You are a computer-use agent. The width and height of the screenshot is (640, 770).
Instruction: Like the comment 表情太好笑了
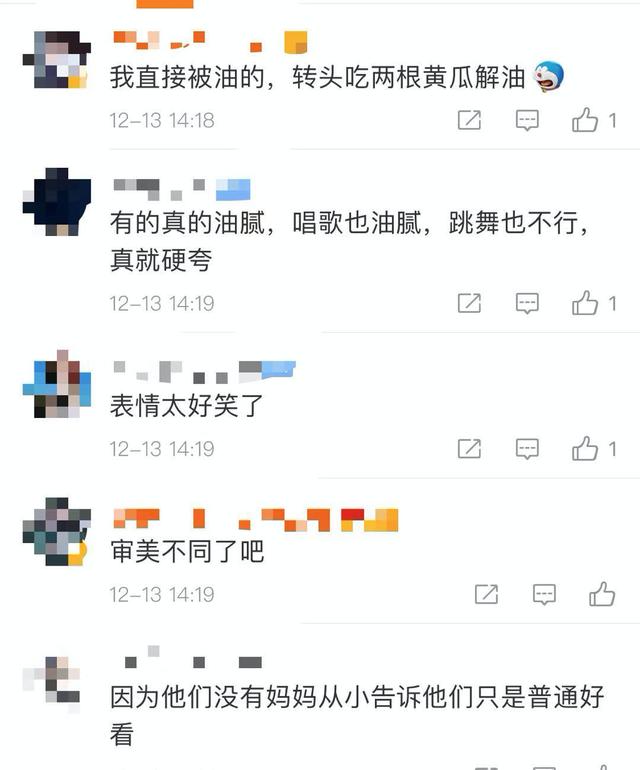coord(585,449)
